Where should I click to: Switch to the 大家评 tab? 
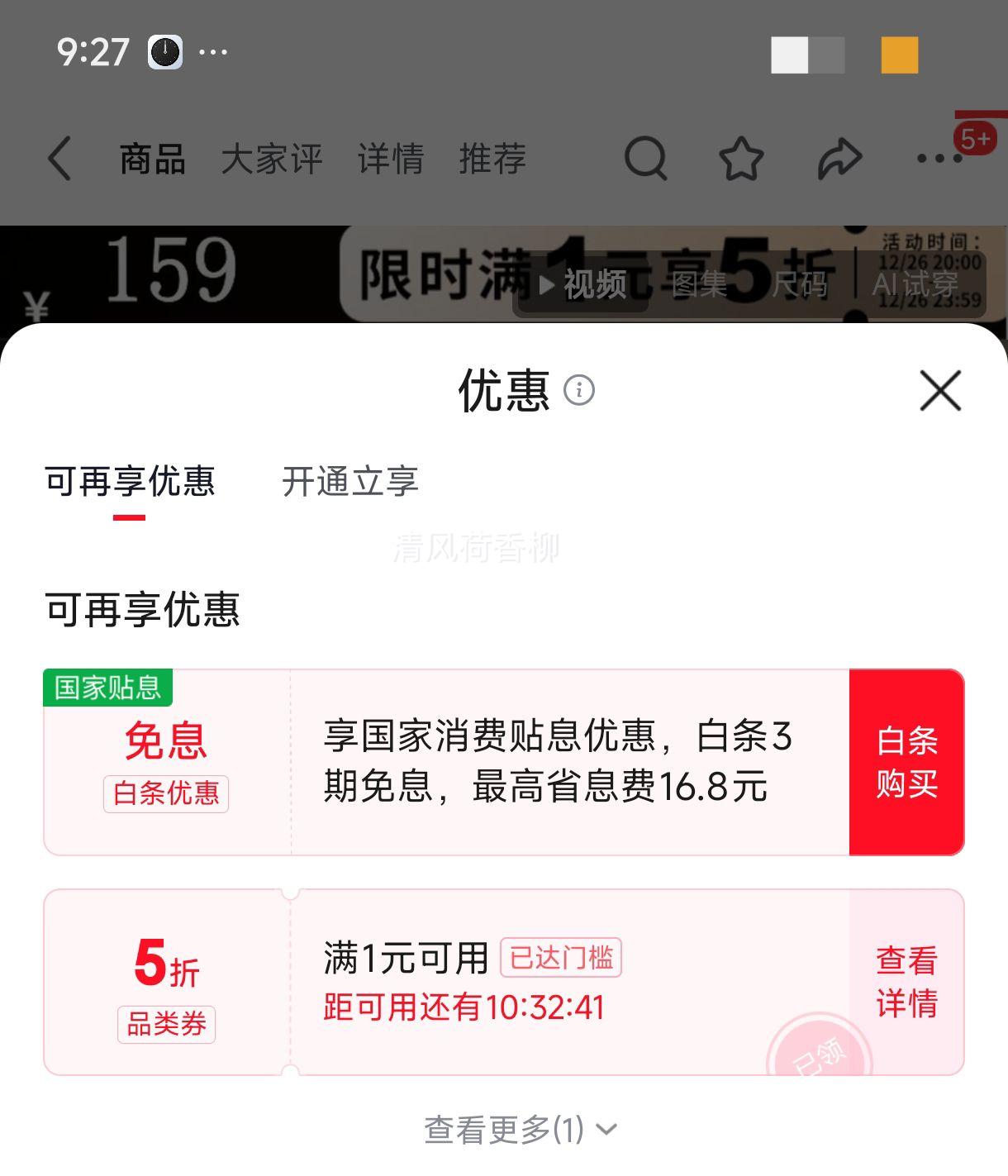(272, 159)
